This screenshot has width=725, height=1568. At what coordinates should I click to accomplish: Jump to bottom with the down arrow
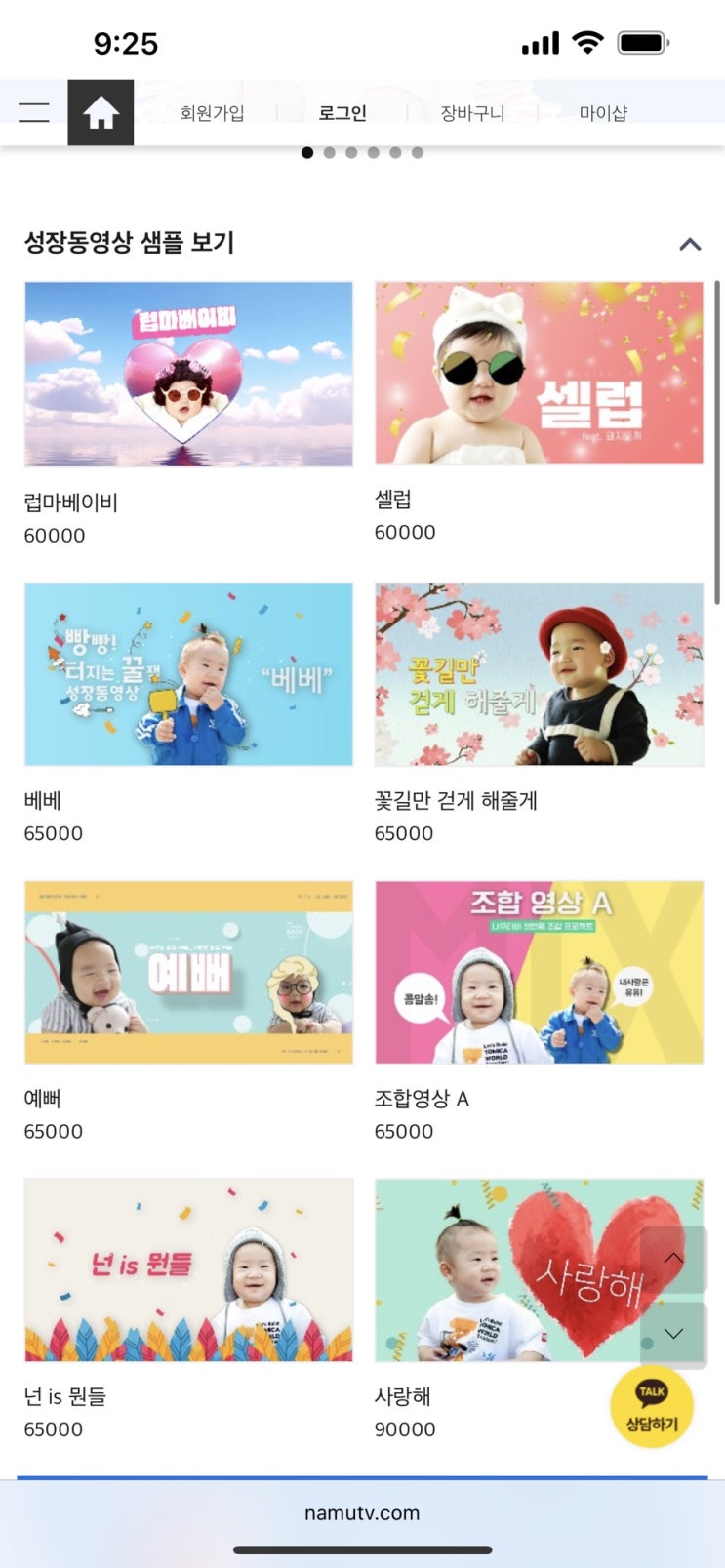tap(673, 1334)
